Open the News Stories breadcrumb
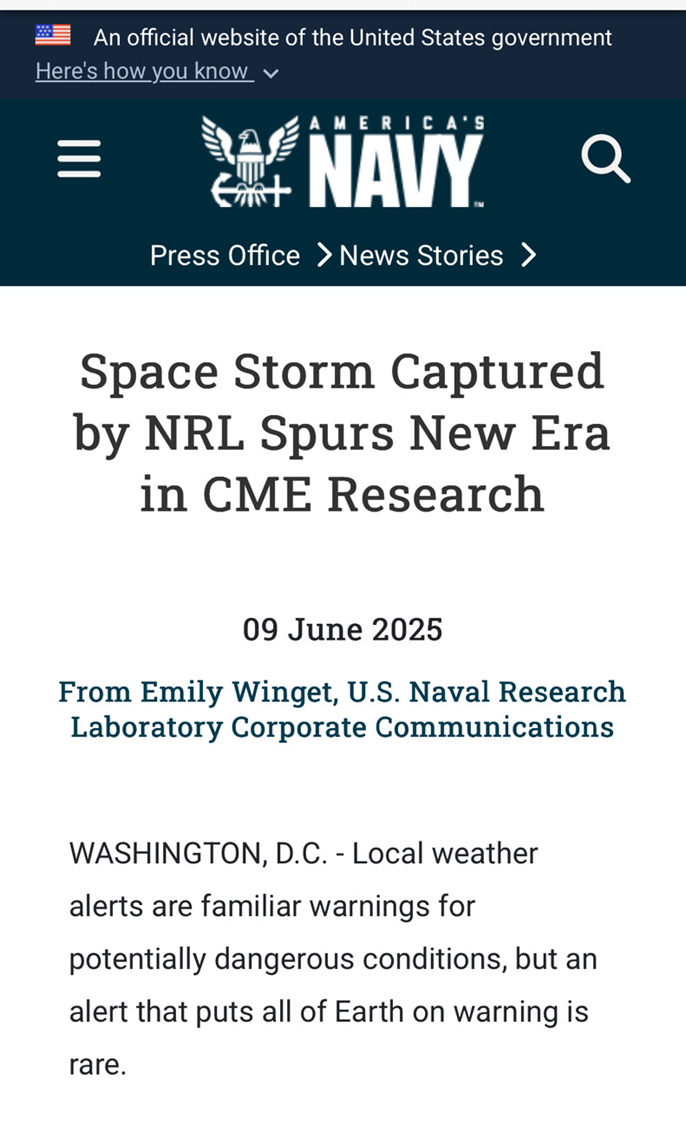686x1125 pixels. [421, 255]
